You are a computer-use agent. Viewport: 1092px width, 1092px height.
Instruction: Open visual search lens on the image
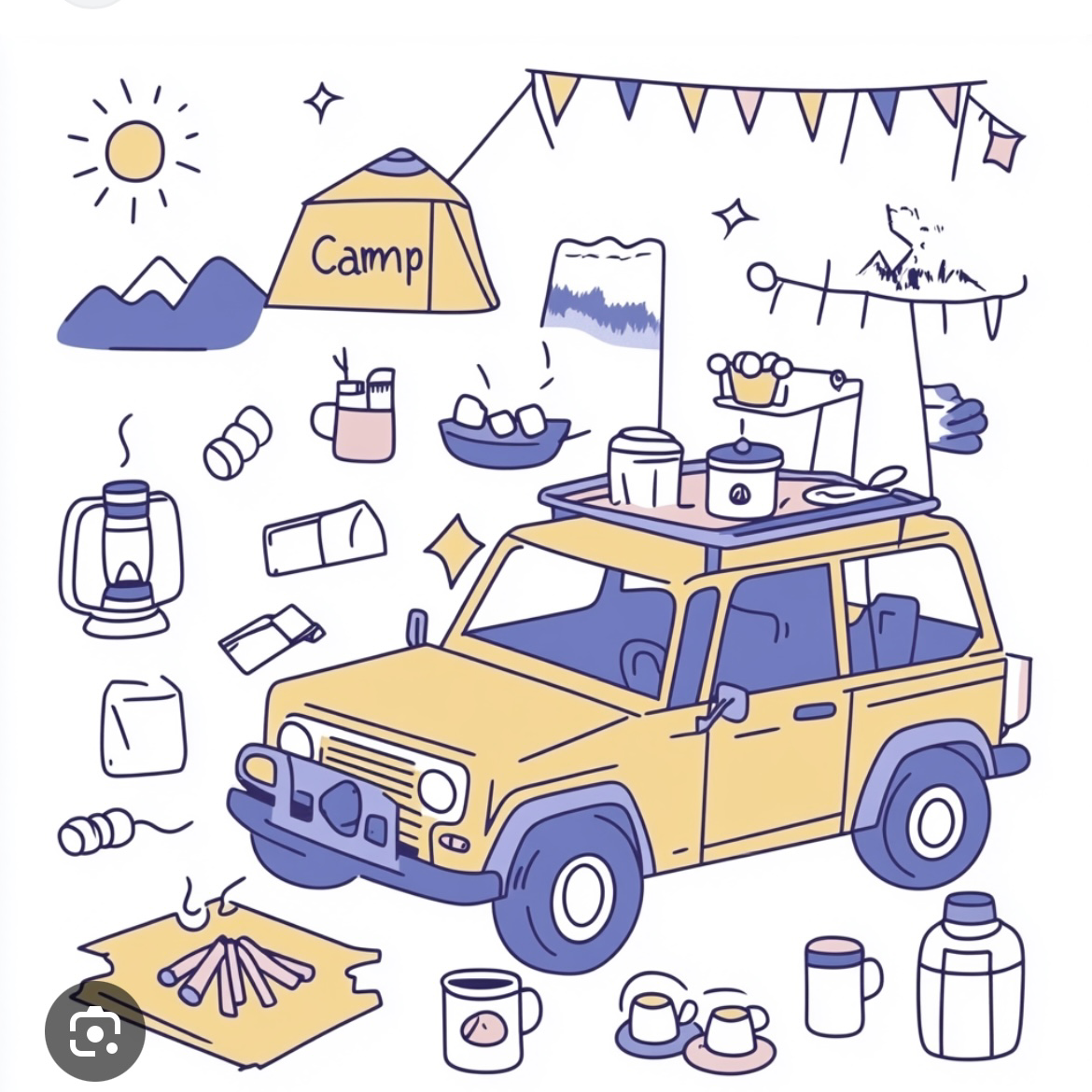tap(94, 1030)
